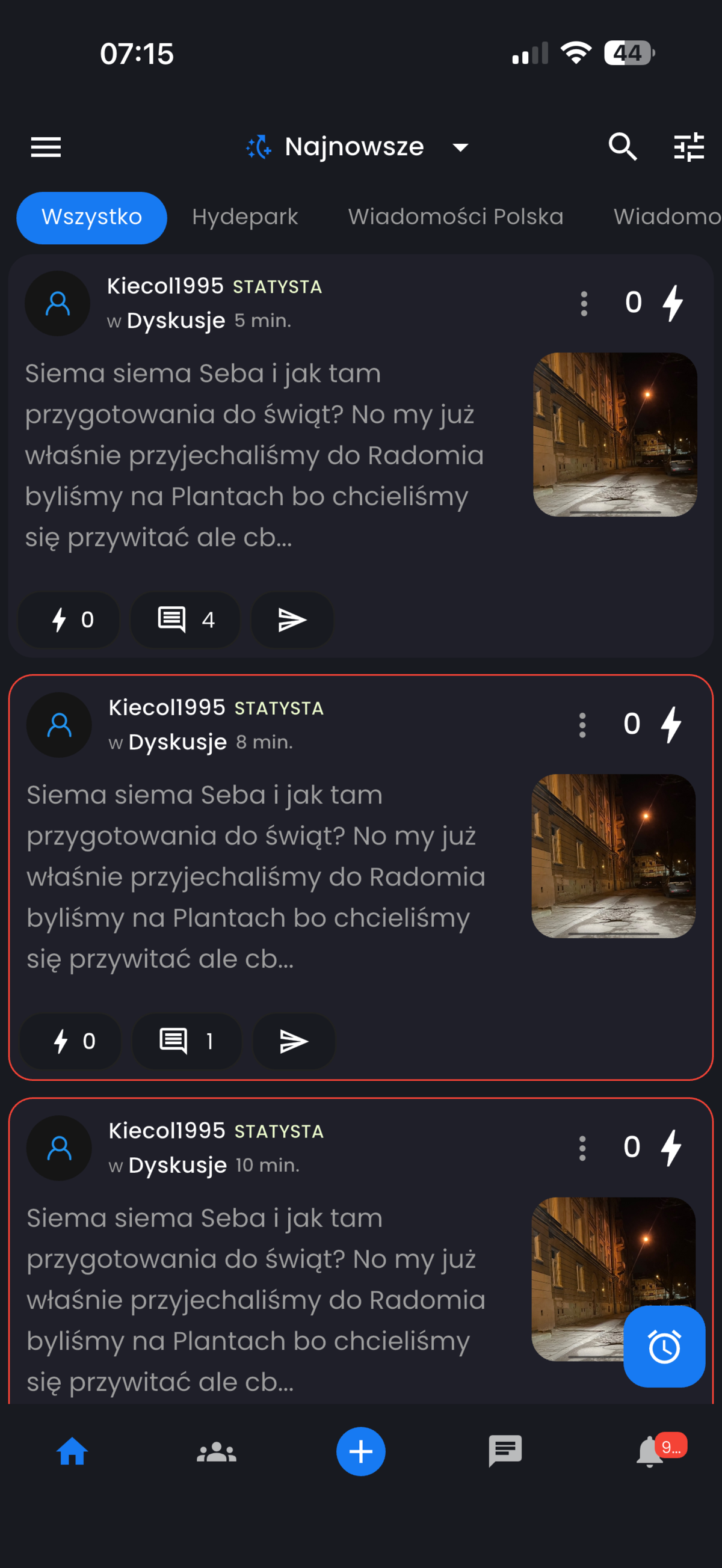
Task: Tap the blue plus button to create post
Action: (x=360, y=1452)
